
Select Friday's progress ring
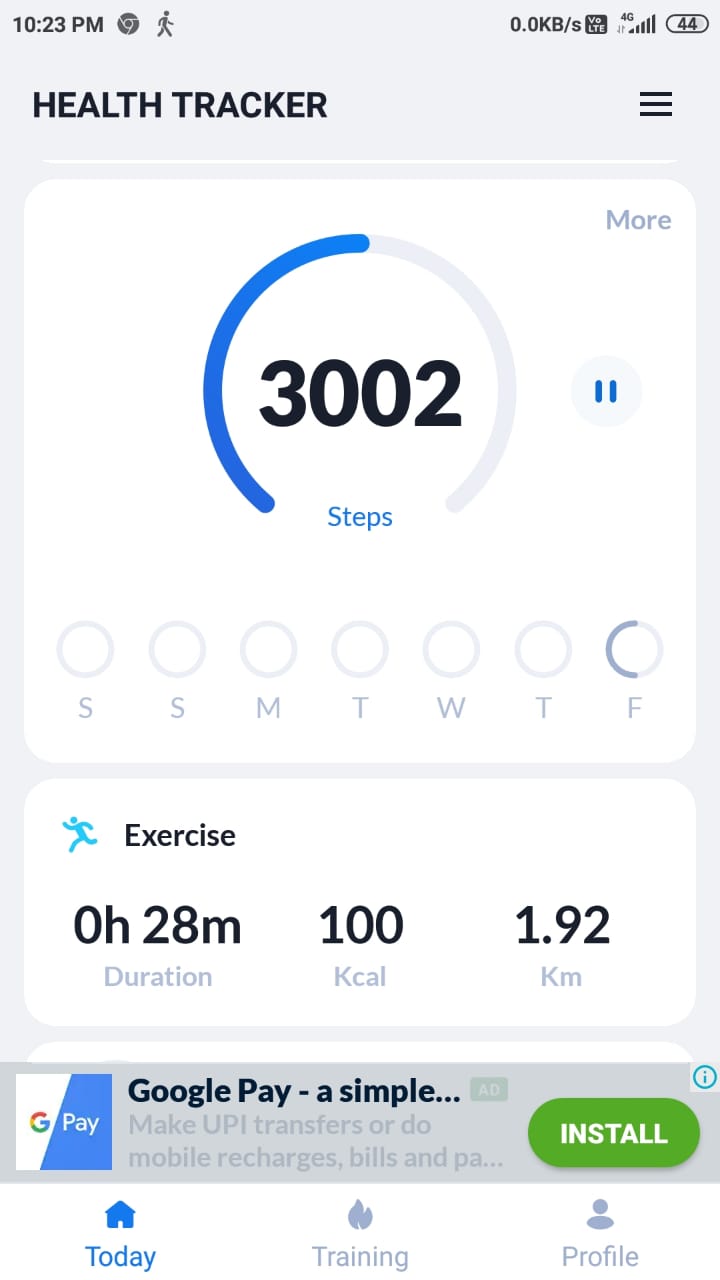click(634, 649)
